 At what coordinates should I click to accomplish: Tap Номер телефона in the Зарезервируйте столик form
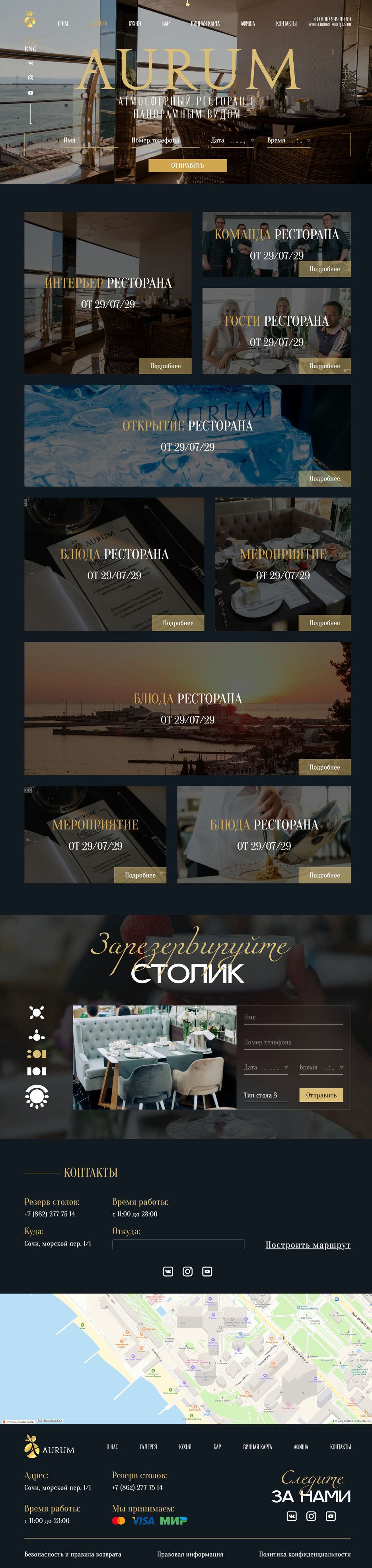point(293,1042)
